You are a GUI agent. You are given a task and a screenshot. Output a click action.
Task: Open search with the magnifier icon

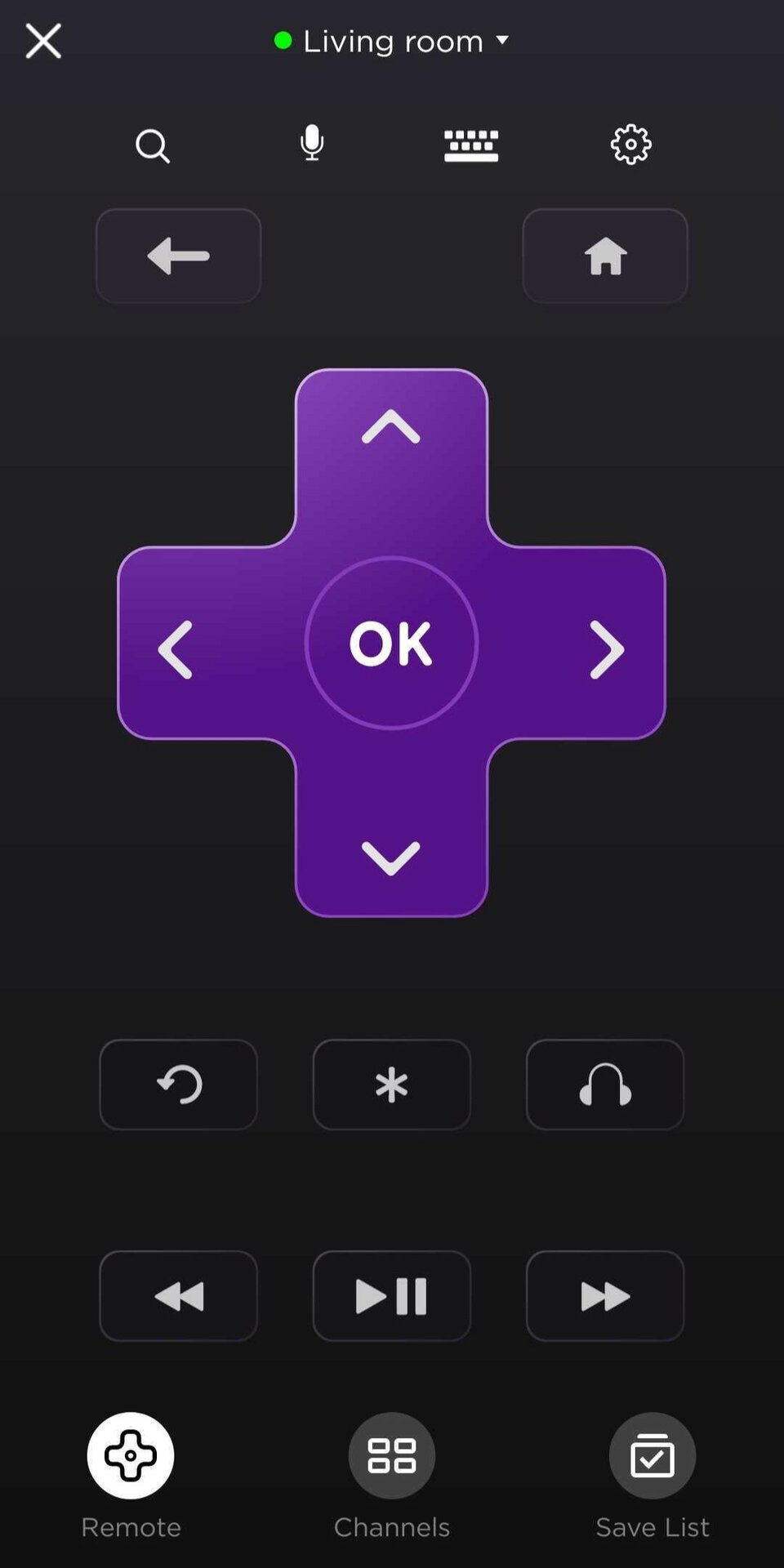[x=153, y=146]
